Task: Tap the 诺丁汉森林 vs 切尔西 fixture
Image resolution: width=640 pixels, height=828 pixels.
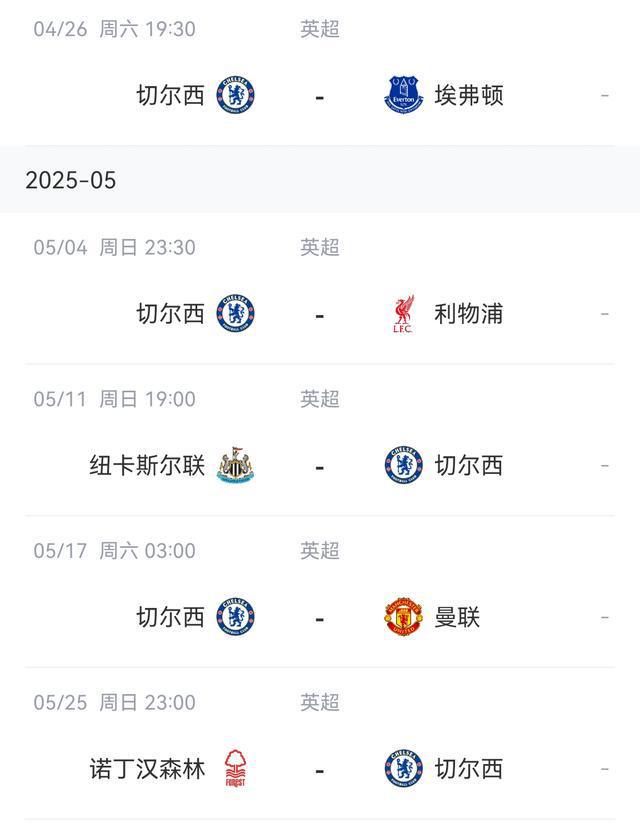Action: 320,769
